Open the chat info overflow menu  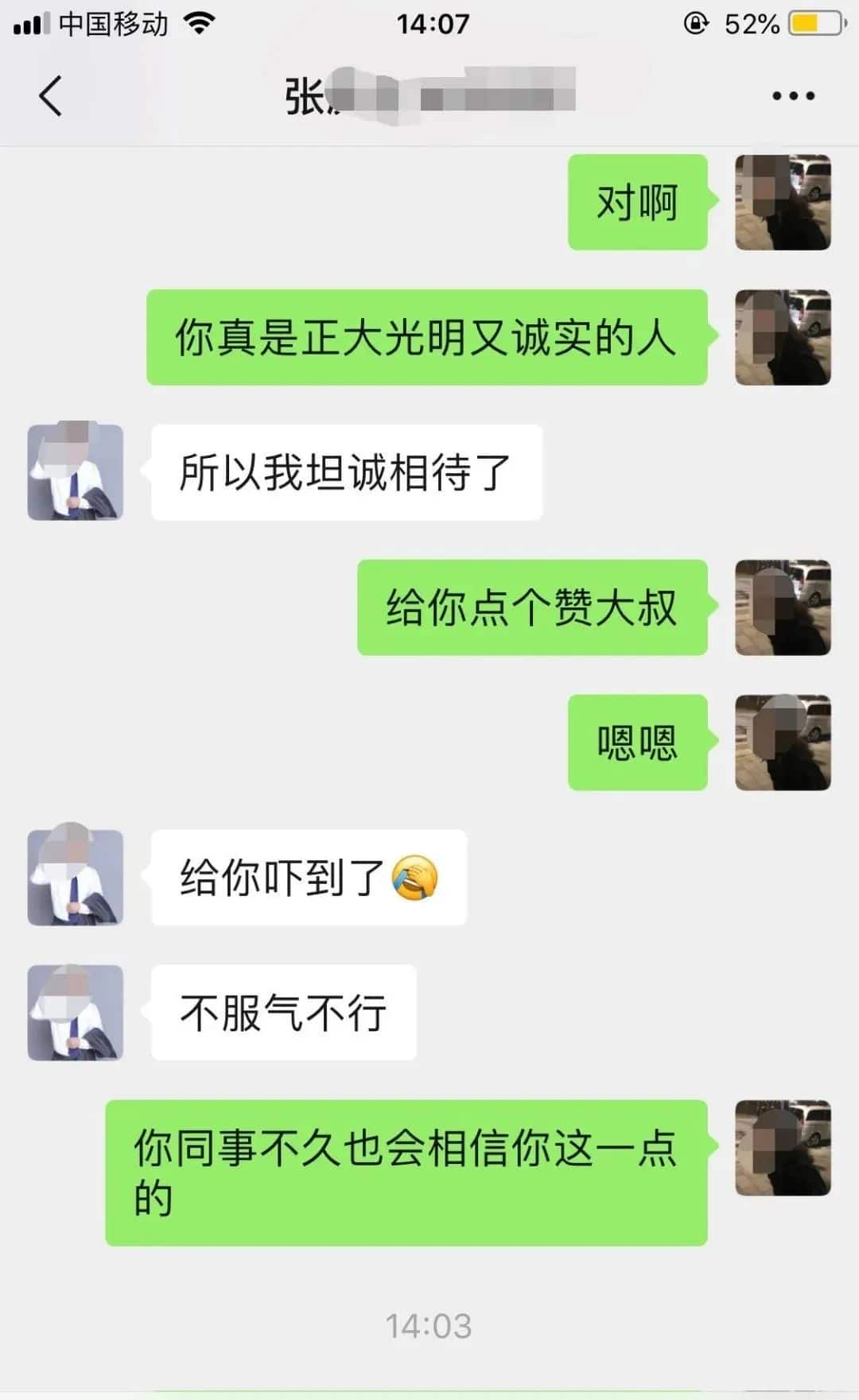tap(793, 96)
